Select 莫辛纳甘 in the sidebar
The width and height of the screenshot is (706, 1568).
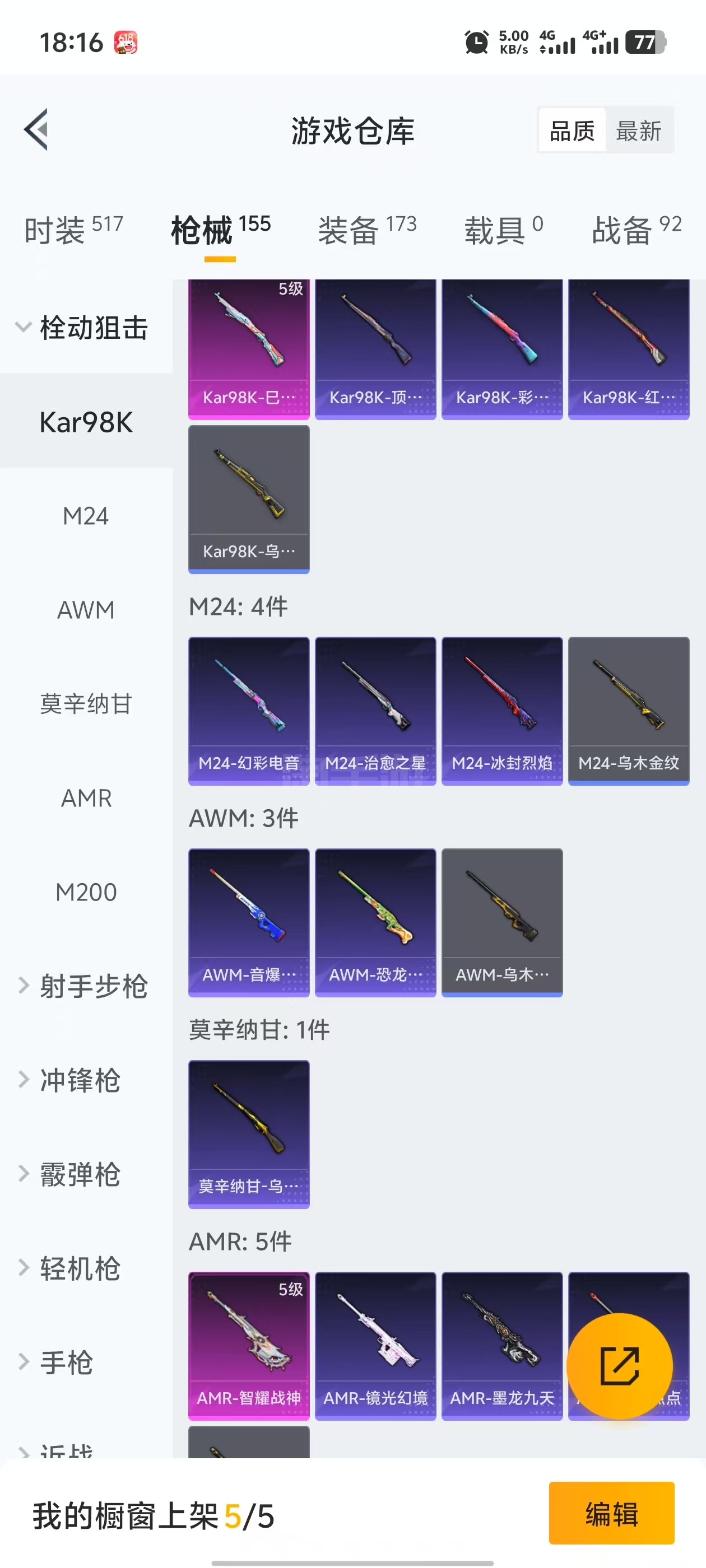click(86, 704)
